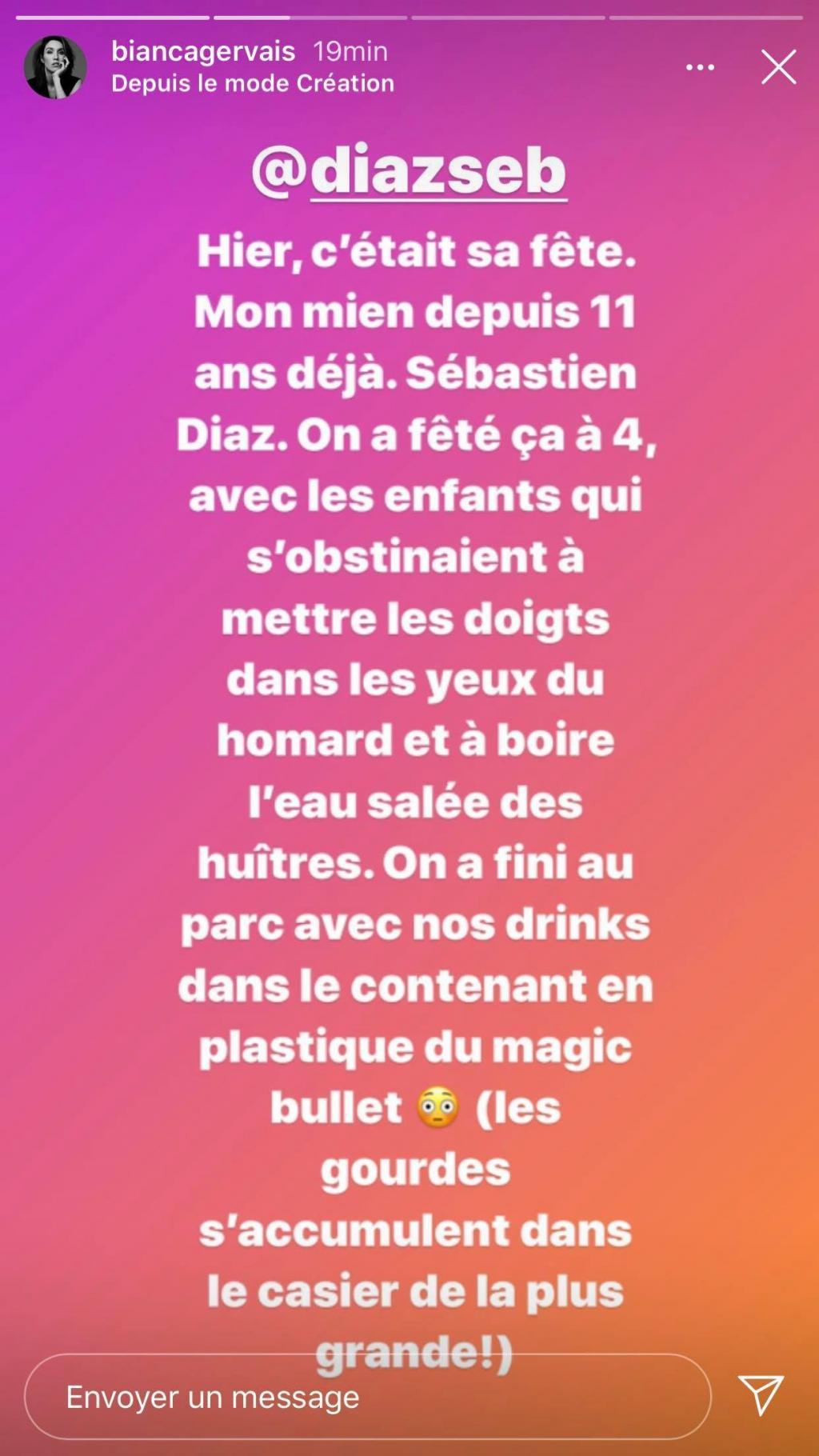Open the @diazseb mention
819x1456 pixels.
[x=409, y=170]
